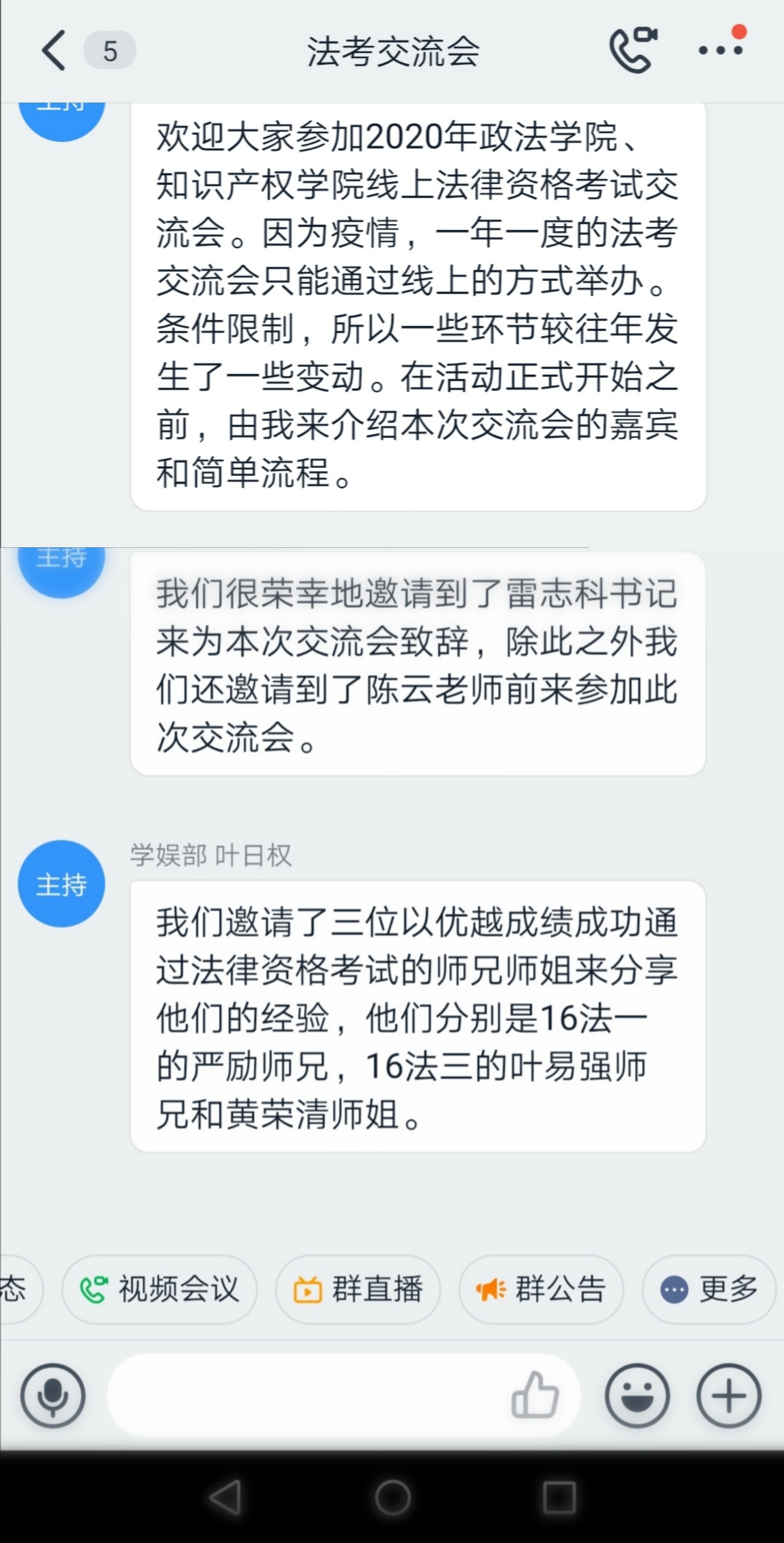This screenshot has height=1543, width=784.
Task: Open 叶日权's host avatar profile
Action: coord(61,884)
